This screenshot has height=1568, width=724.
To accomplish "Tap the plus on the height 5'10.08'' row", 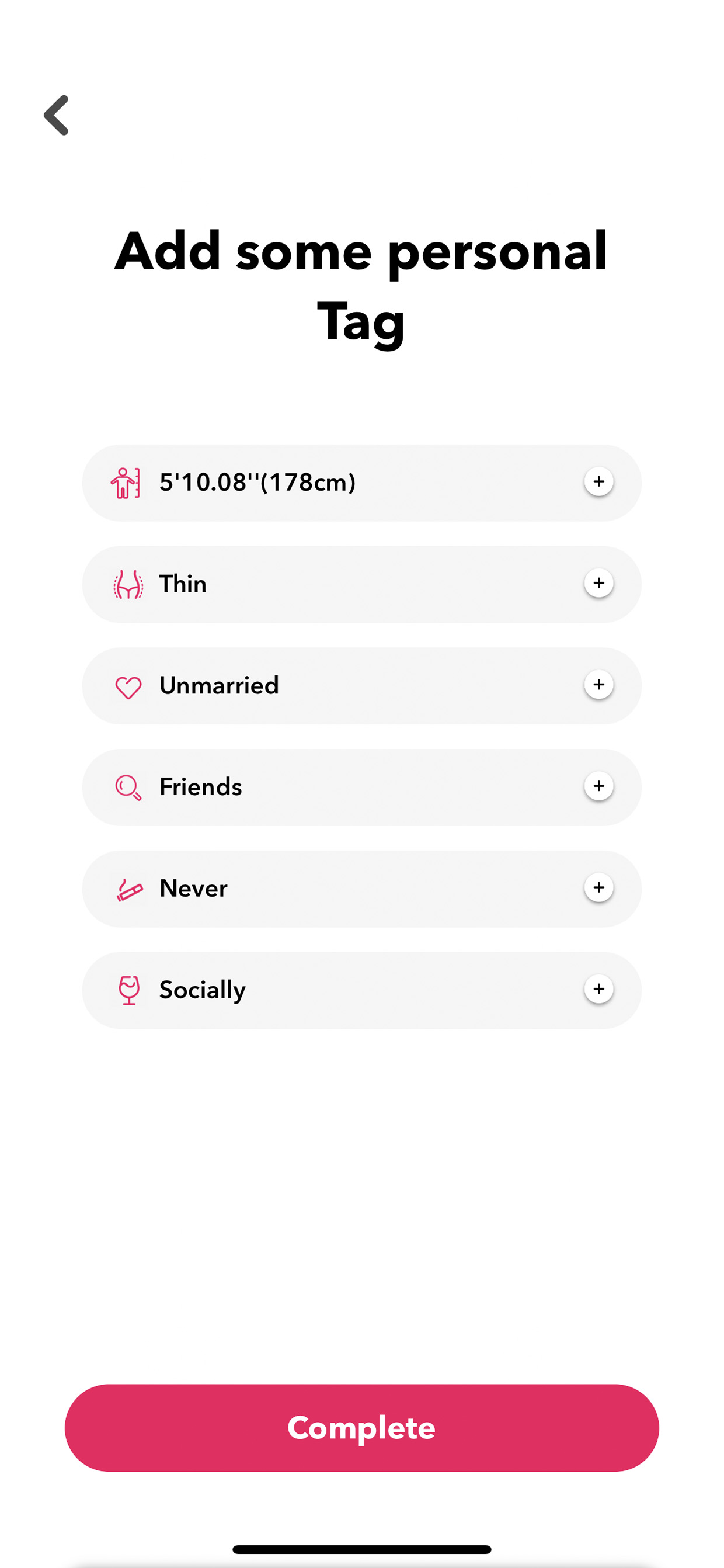I will pos(598,481).
